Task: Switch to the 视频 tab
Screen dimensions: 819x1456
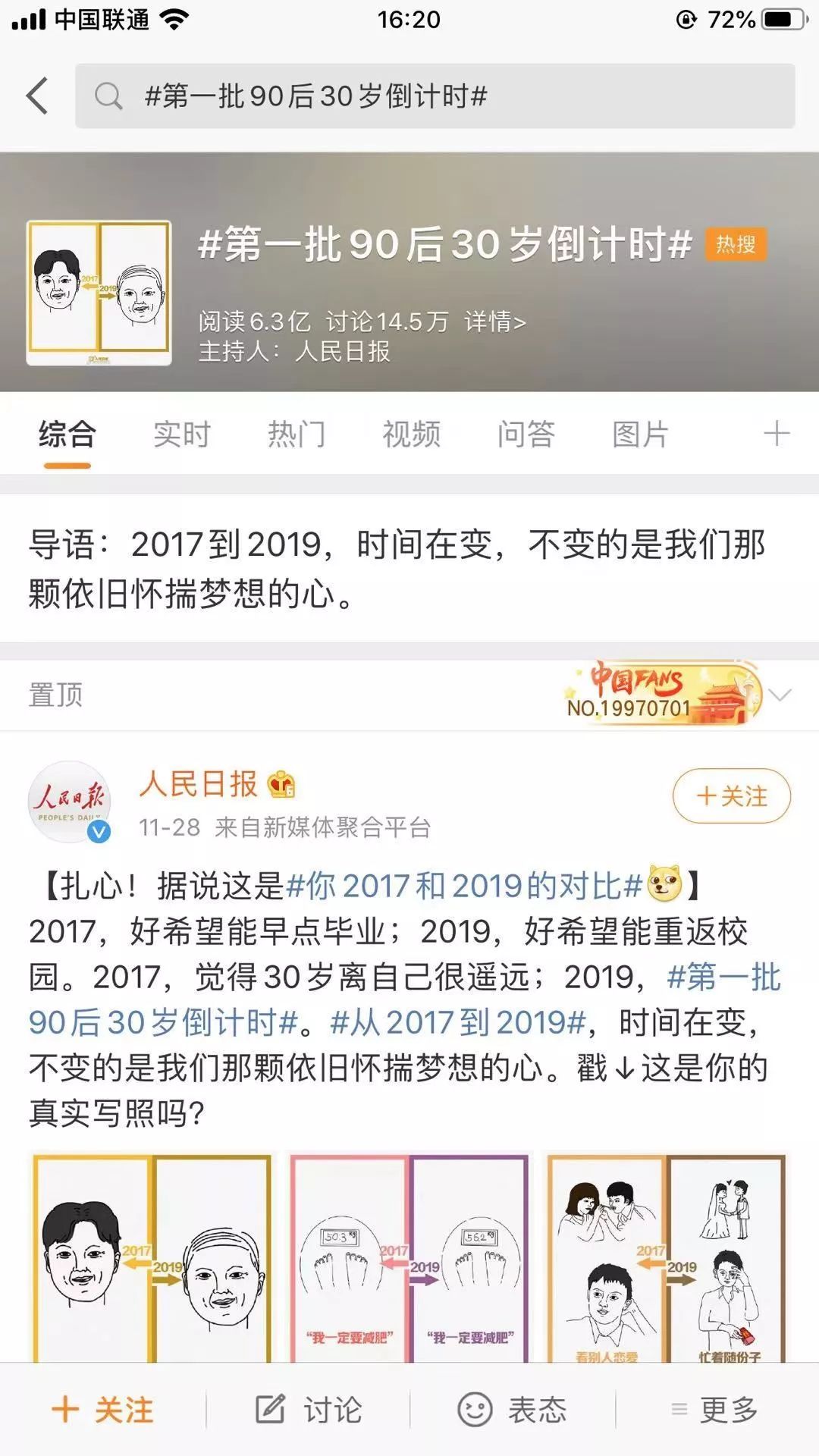Action: tap(411, 435)
